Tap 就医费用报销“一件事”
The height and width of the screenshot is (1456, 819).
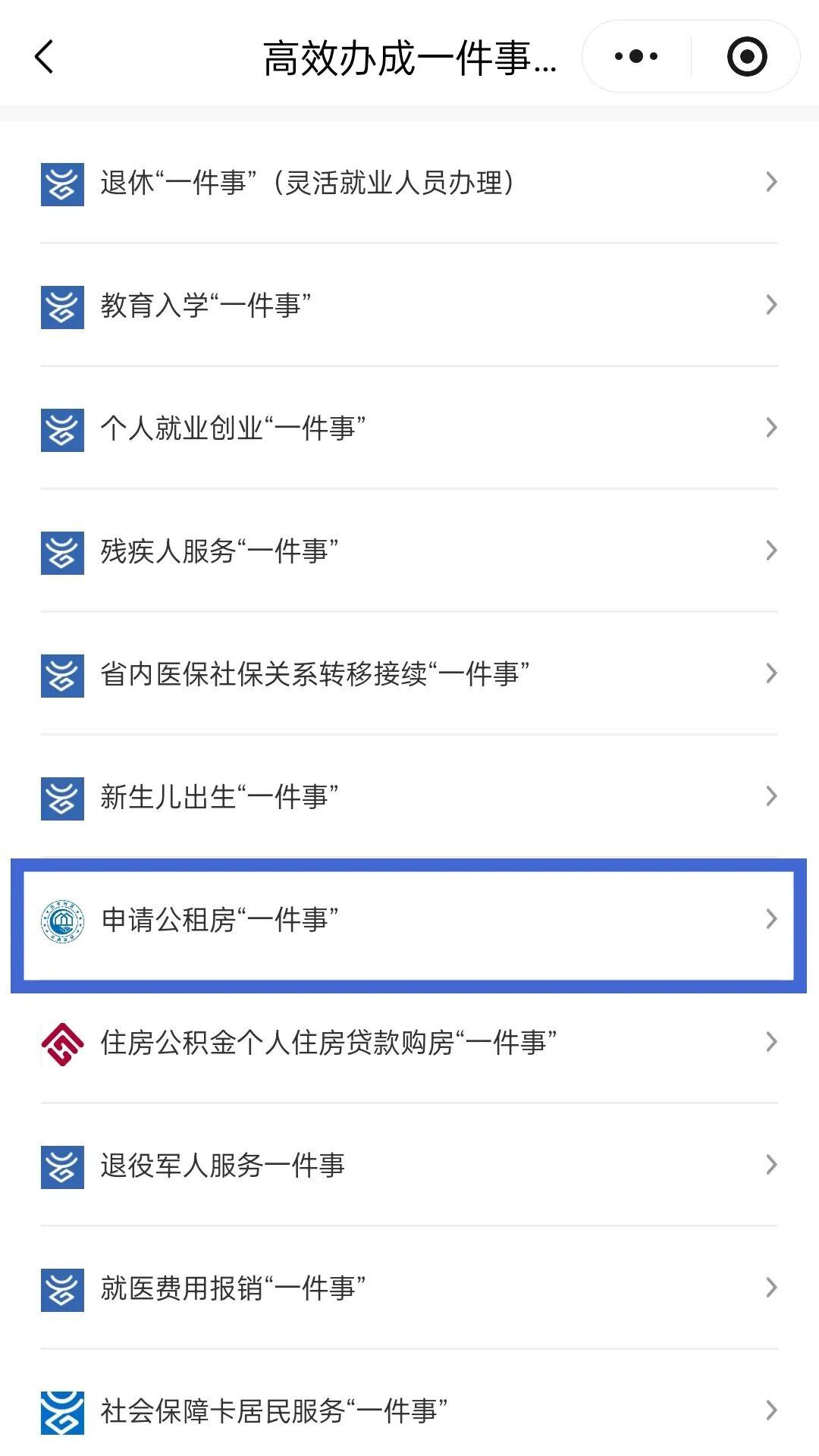(x=409, y=1288)
